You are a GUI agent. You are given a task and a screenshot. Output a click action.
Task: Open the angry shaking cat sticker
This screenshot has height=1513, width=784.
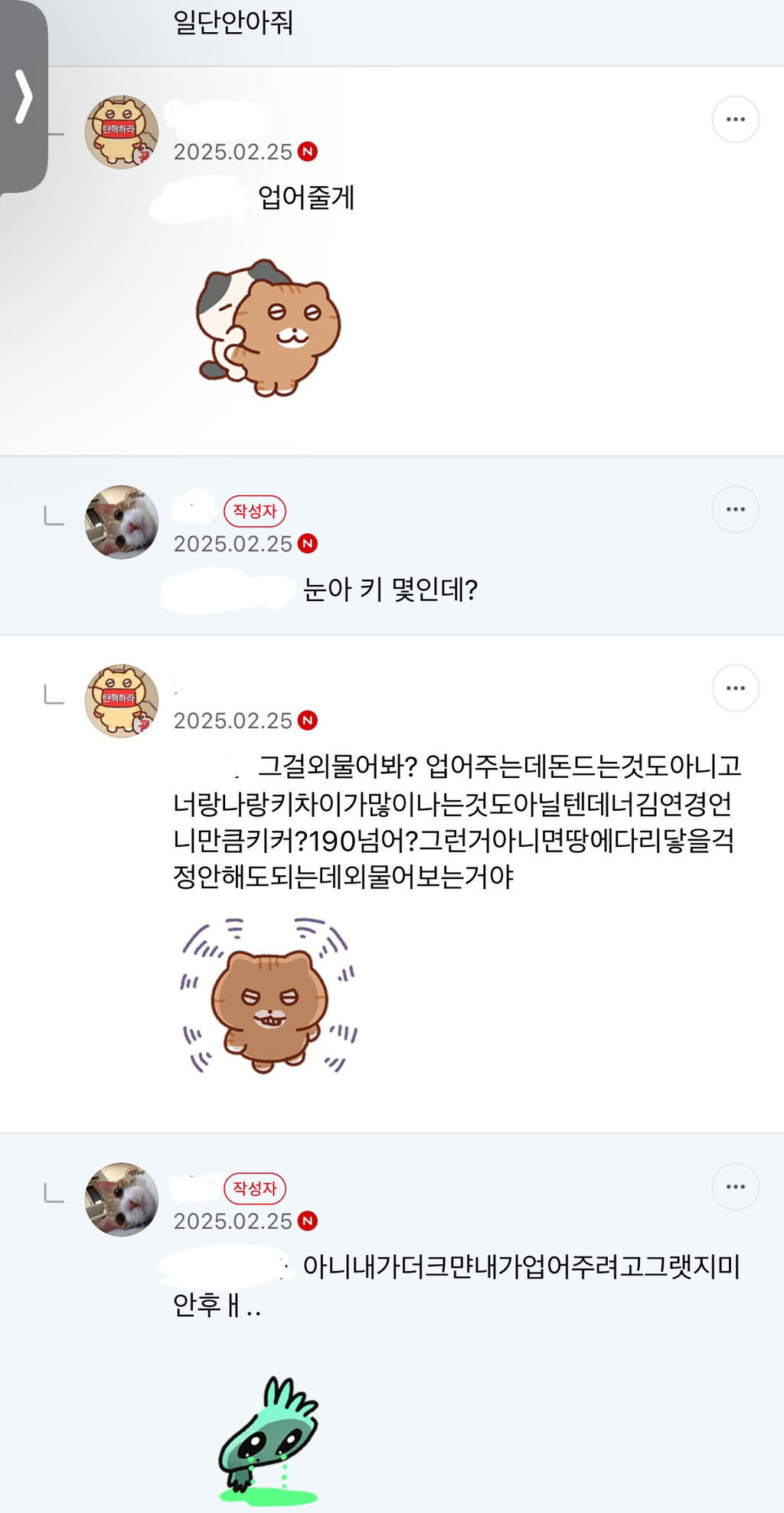(269, 995)
